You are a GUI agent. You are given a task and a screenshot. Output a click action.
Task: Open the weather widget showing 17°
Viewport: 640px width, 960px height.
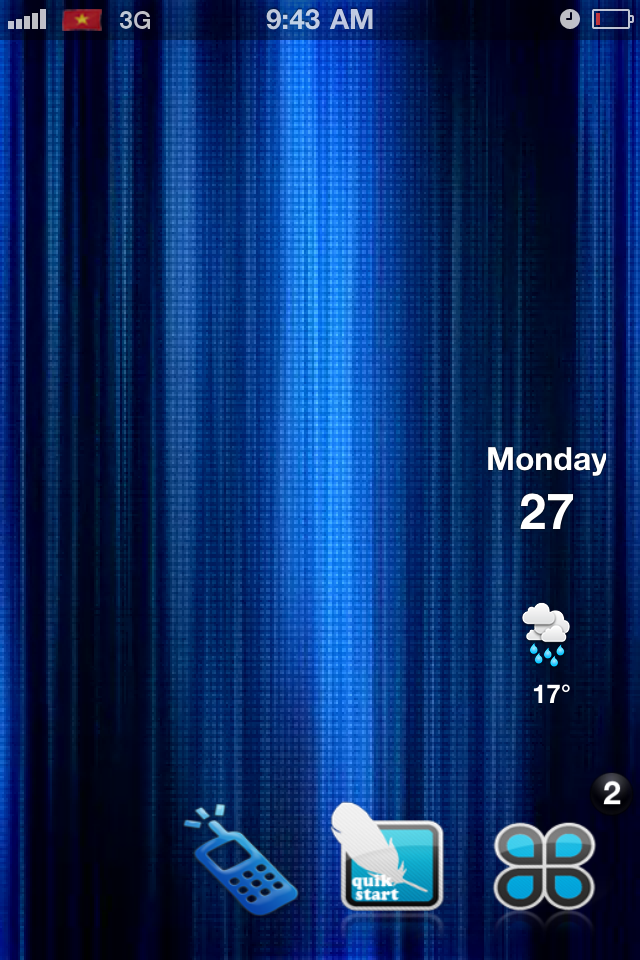coord(547,652)
